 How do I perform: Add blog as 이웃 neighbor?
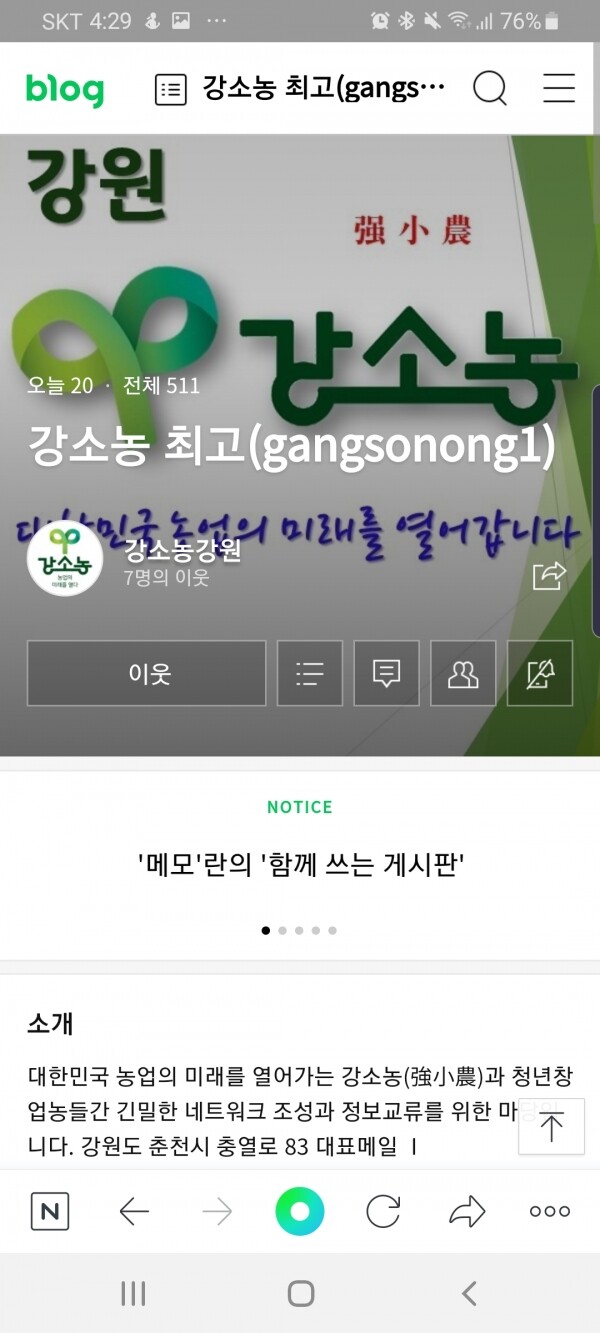tap(147, 673)
